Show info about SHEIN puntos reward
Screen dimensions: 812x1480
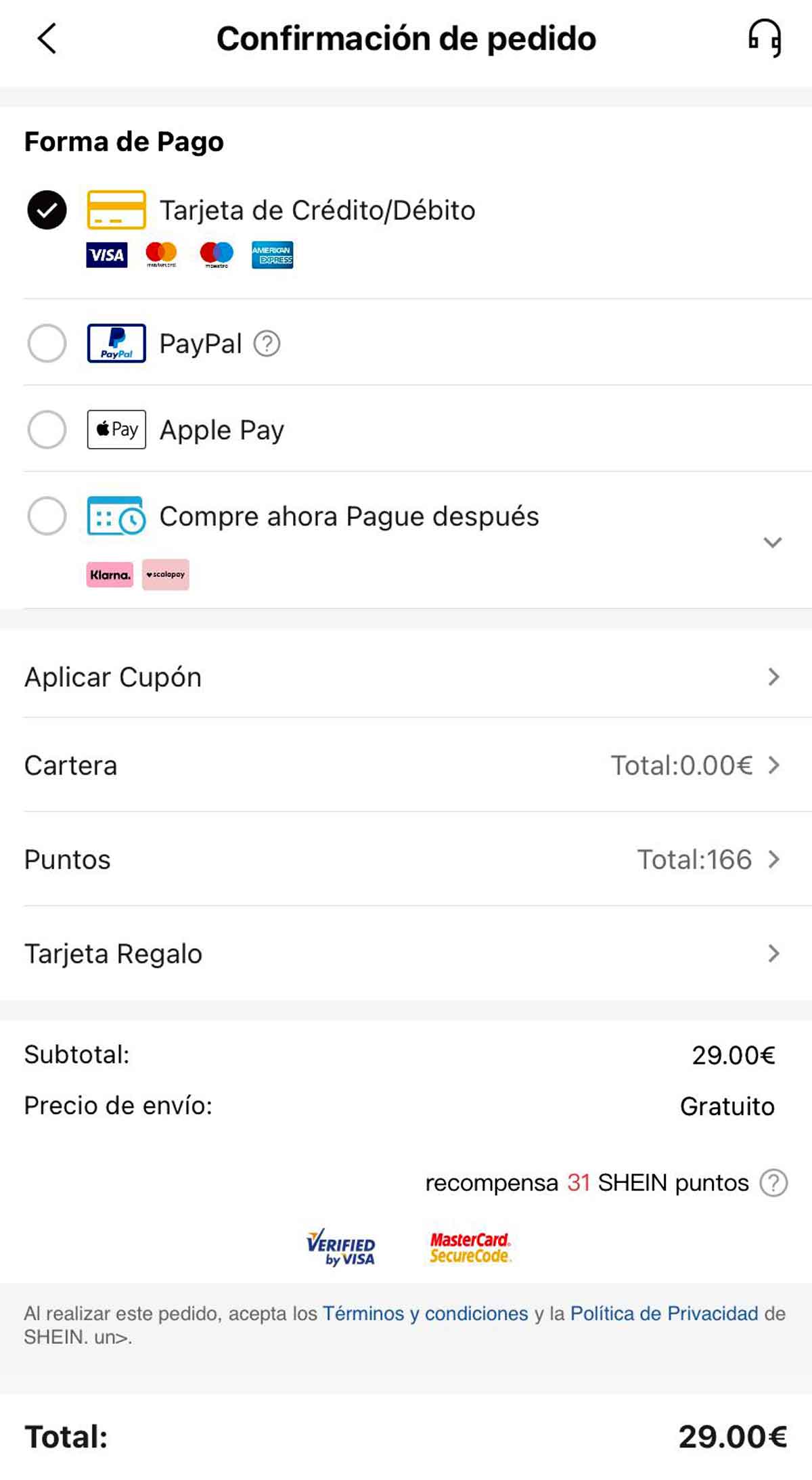tap(773, 1183)
